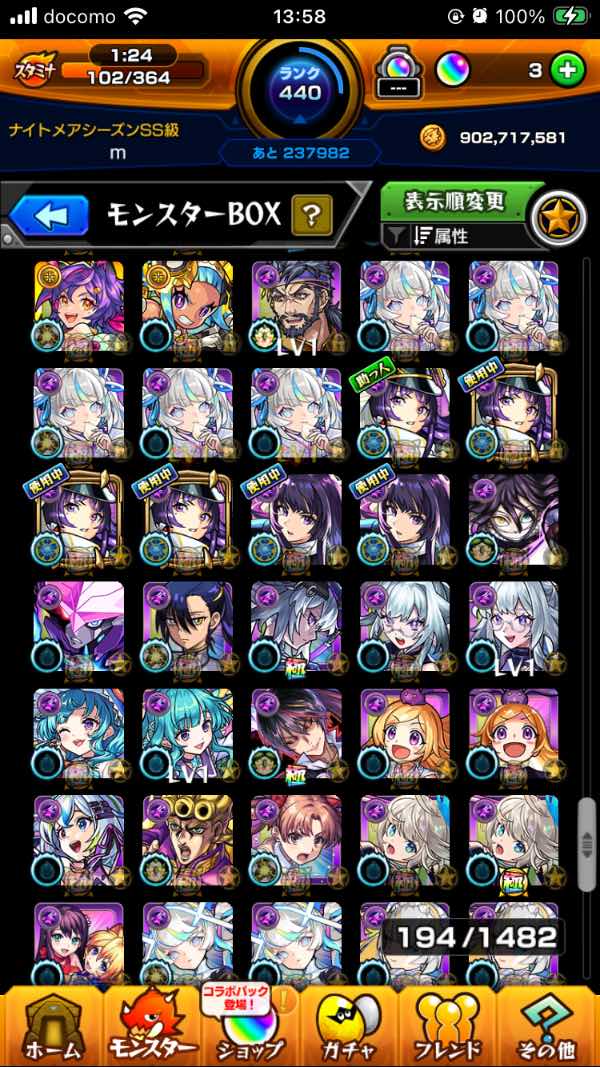Add orbs with the green plus button
This screenshot has width=600, height=1067.
point(567,71)
